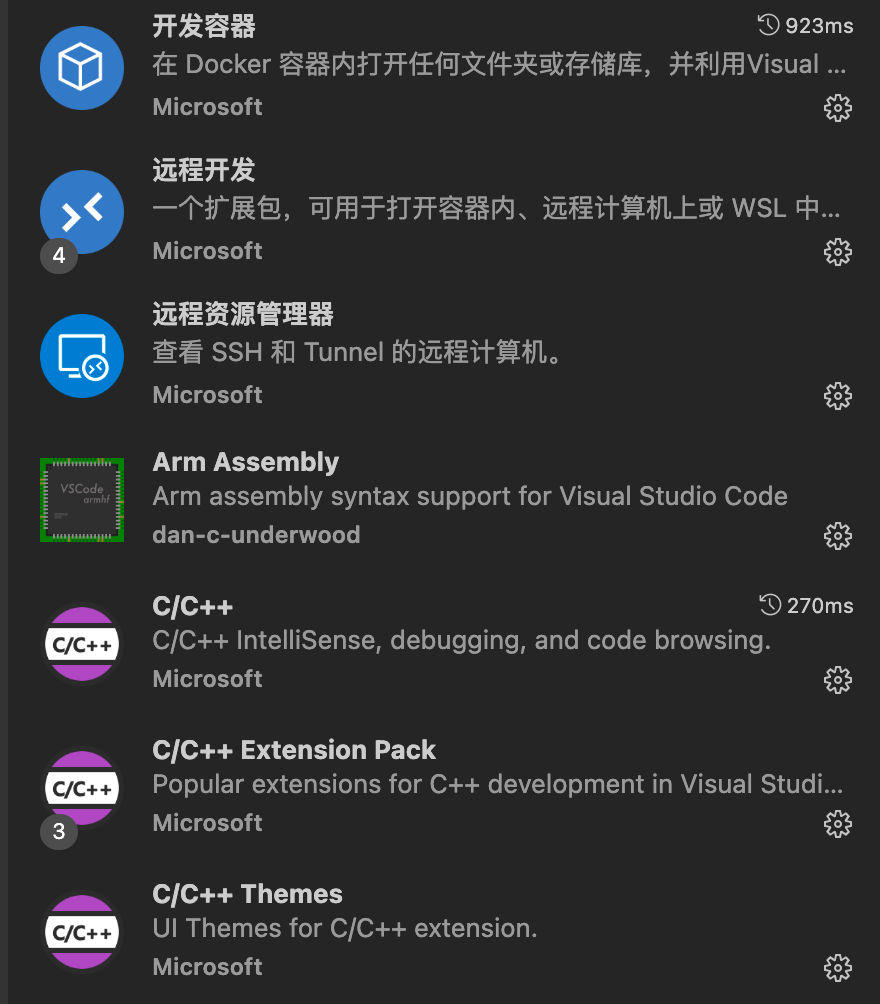
Task: Open the C/C++ IntelliSense extension
Action: pyautogui.click(x=193, y=607)
